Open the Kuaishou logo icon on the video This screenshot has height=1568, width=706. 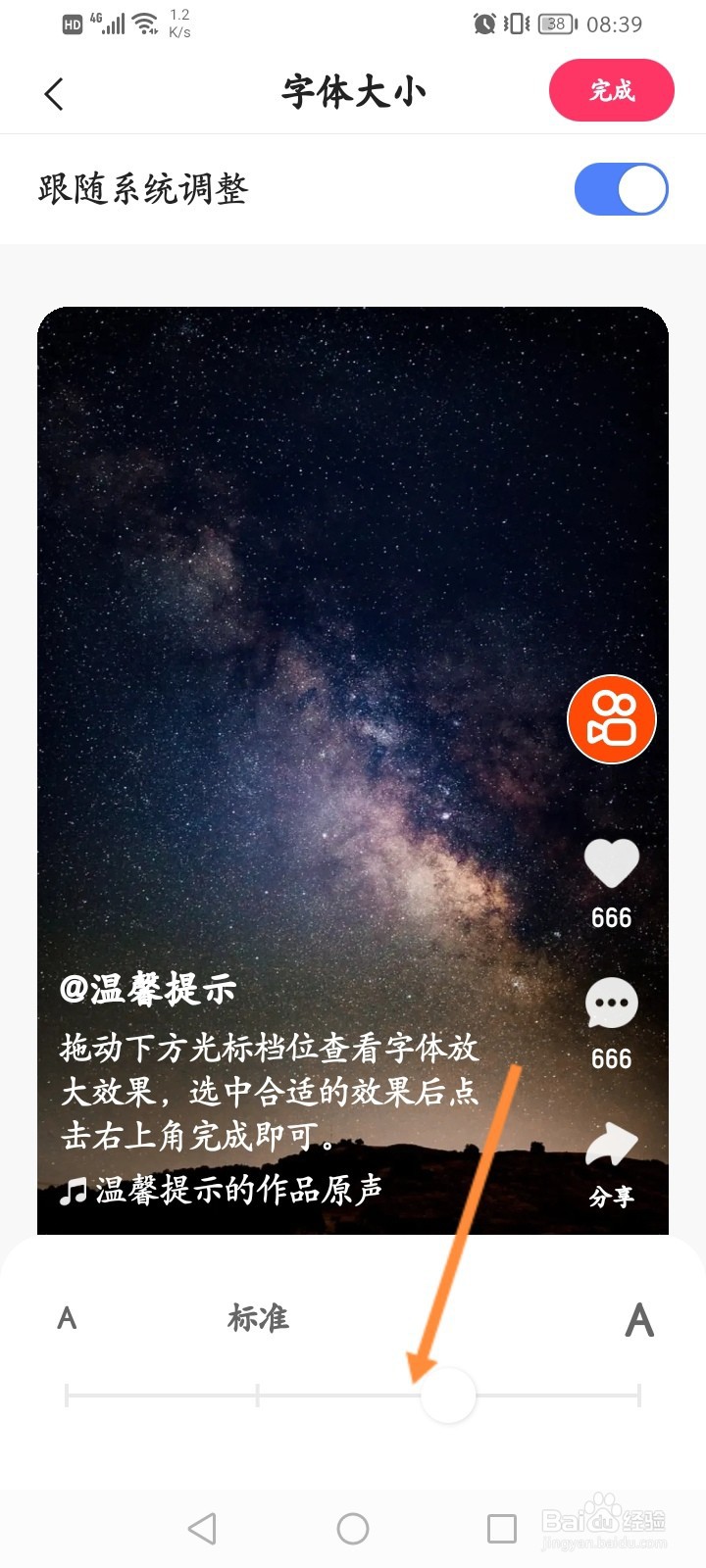click(610, 718)
